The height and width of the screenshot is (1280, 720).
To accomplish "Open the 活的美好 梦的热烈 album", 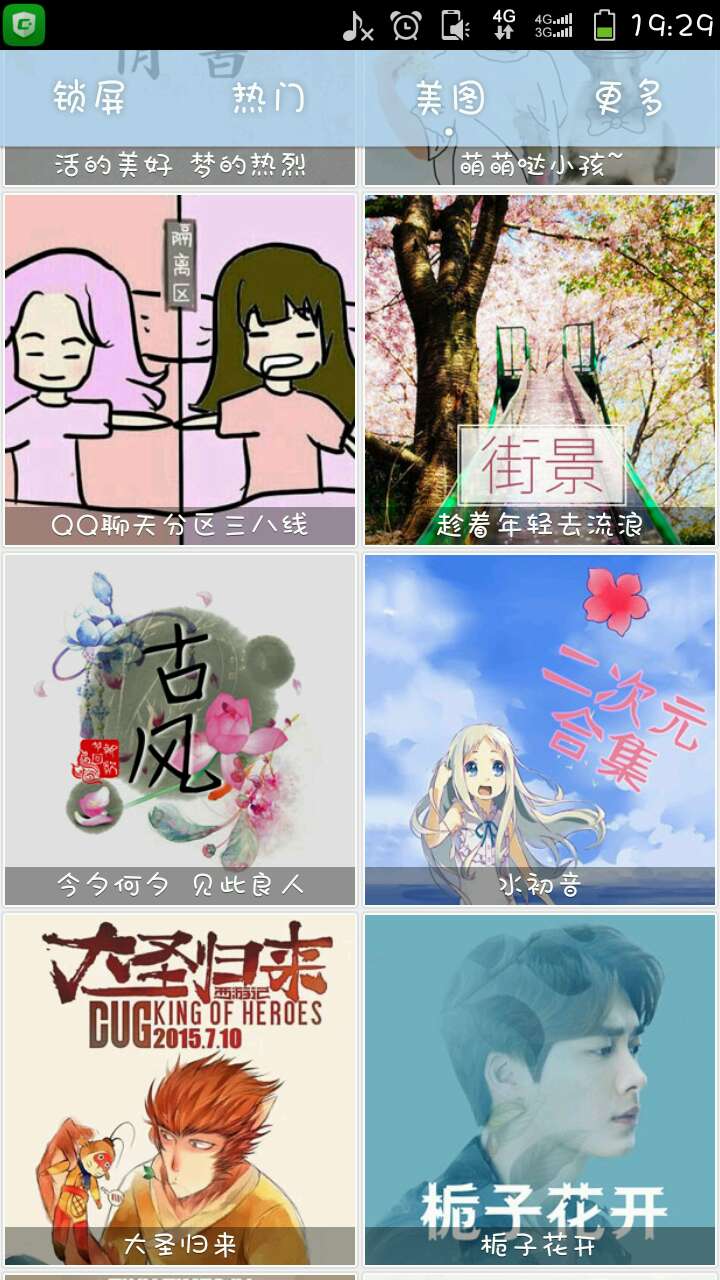I will (180, 166).
